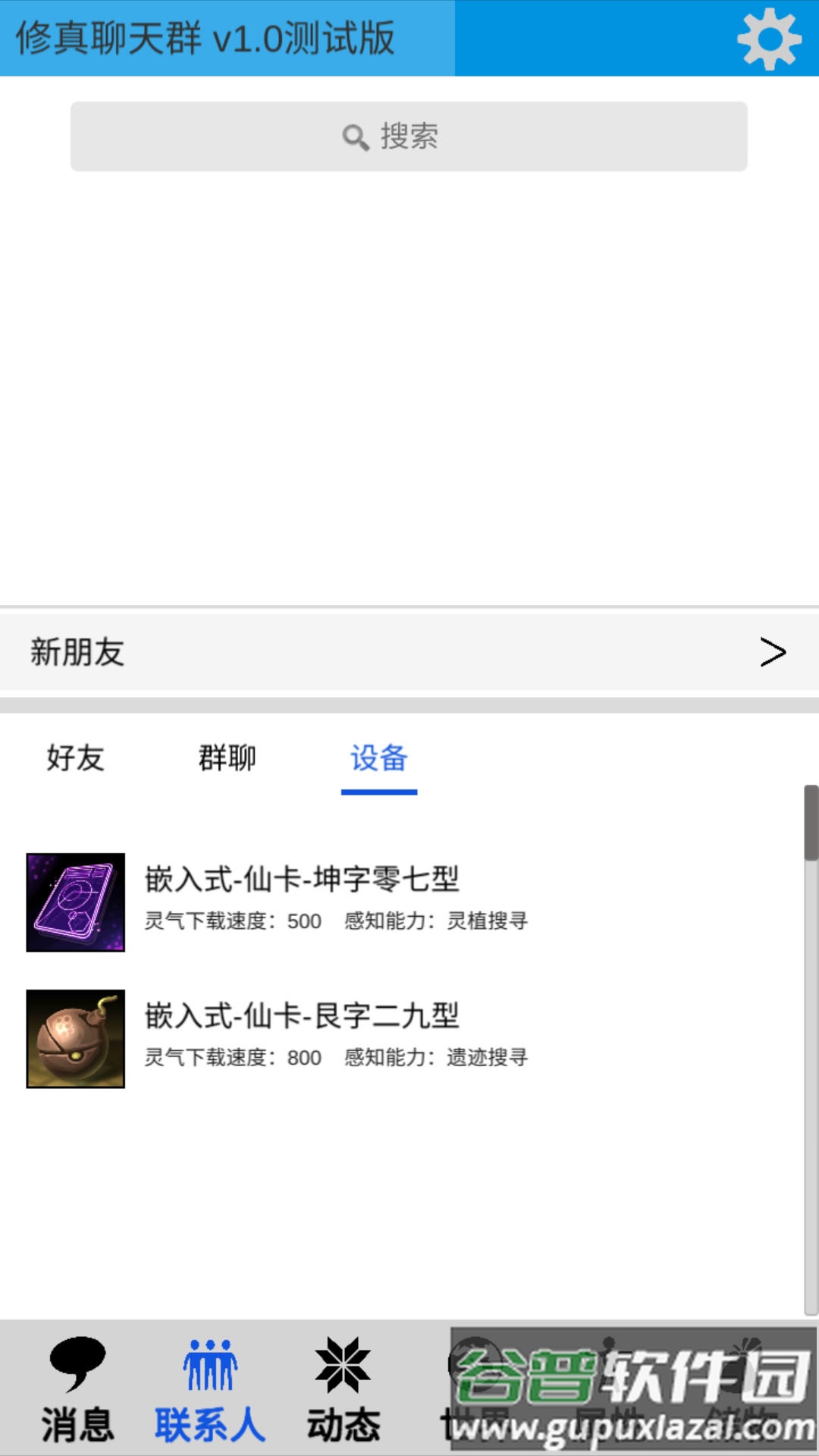Screen dimensions: 819x1456
Task: Expand the 新朋友 chevron arrow
Action: (772, 651)
